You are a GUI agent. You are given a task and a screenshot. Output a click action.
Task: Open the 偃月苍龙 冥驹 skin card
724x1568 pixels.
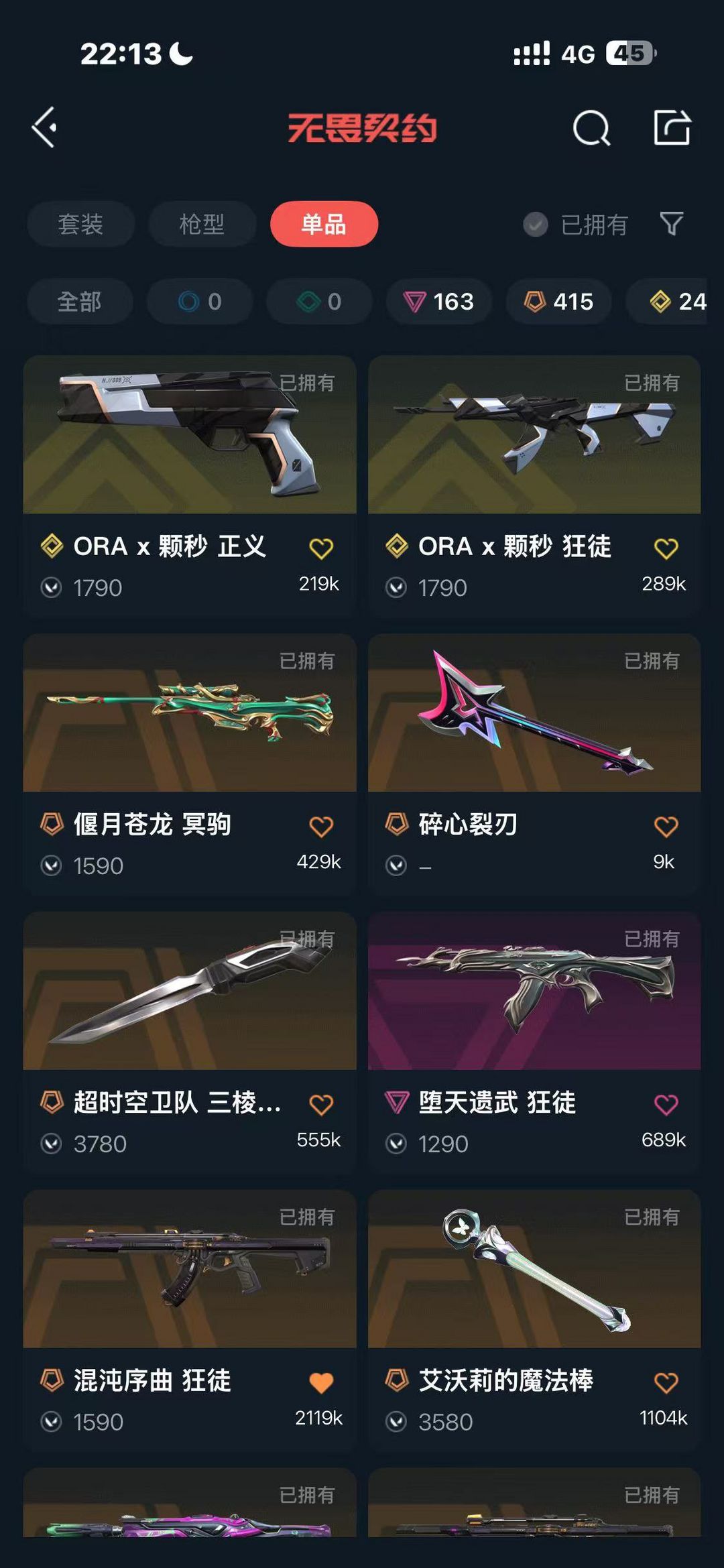(190, 714)
